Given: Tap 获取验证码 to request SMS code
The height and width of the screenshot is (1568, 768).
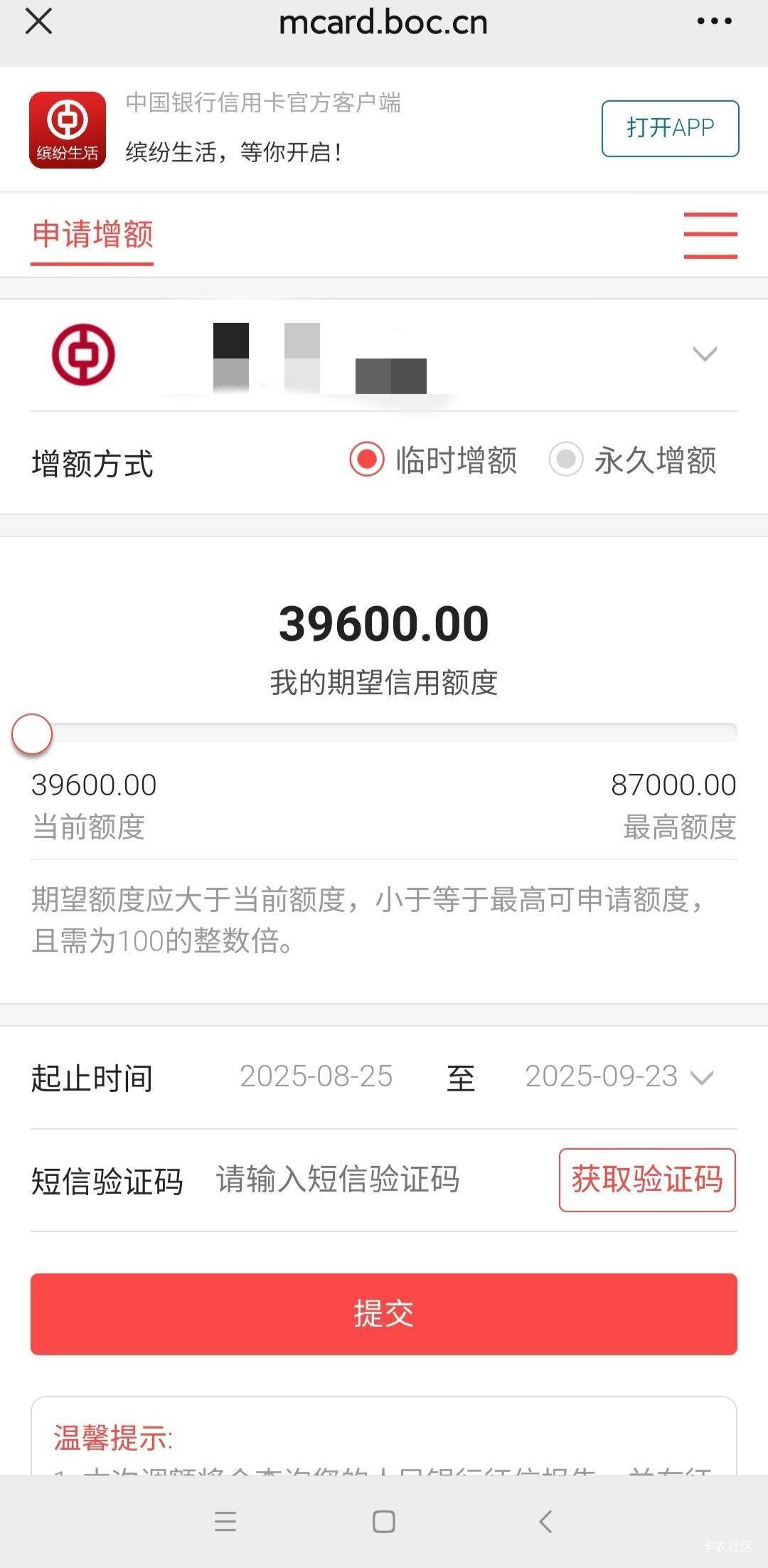Looking at the screenshot, I should (647, 1180).
